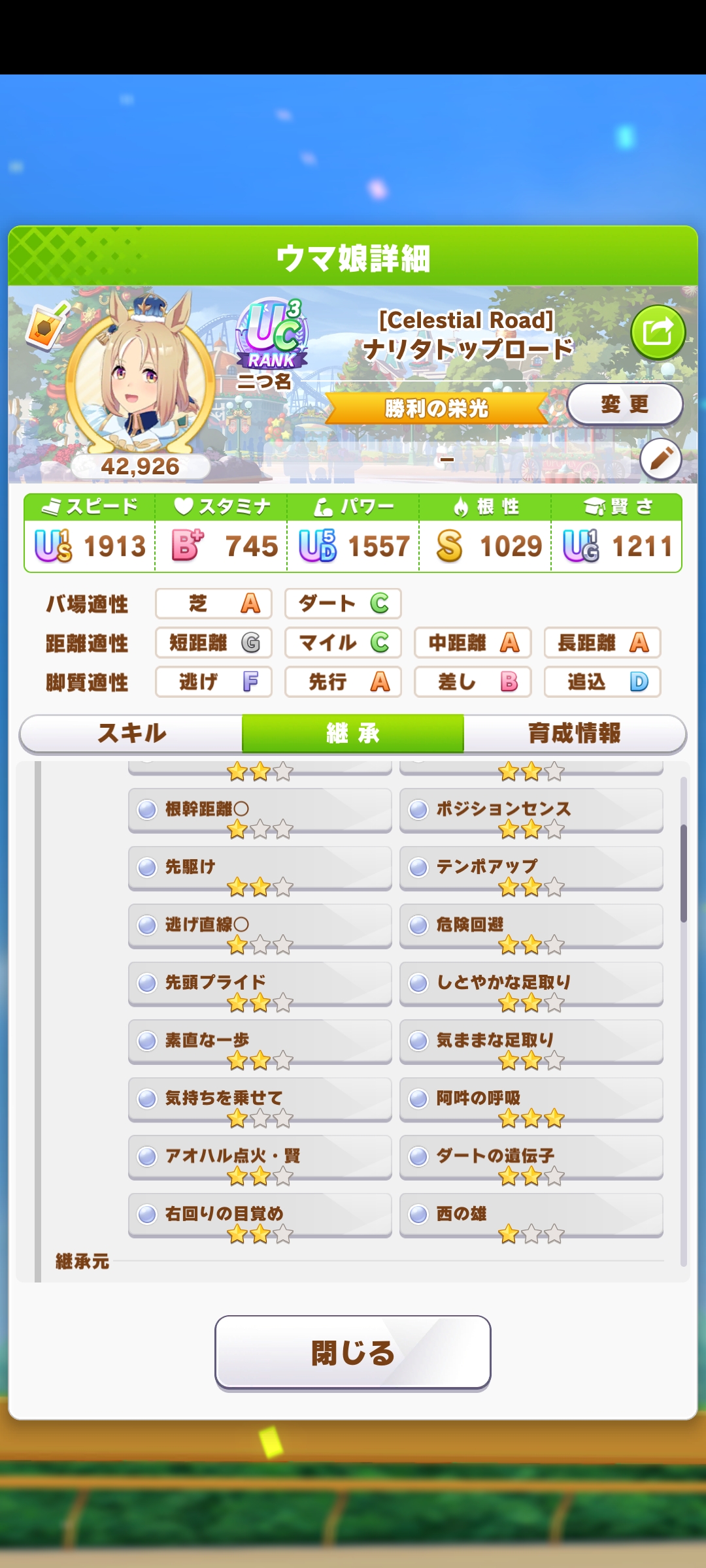
Task: Switch to the スキル tab
Action: click(x=131, y=733)
